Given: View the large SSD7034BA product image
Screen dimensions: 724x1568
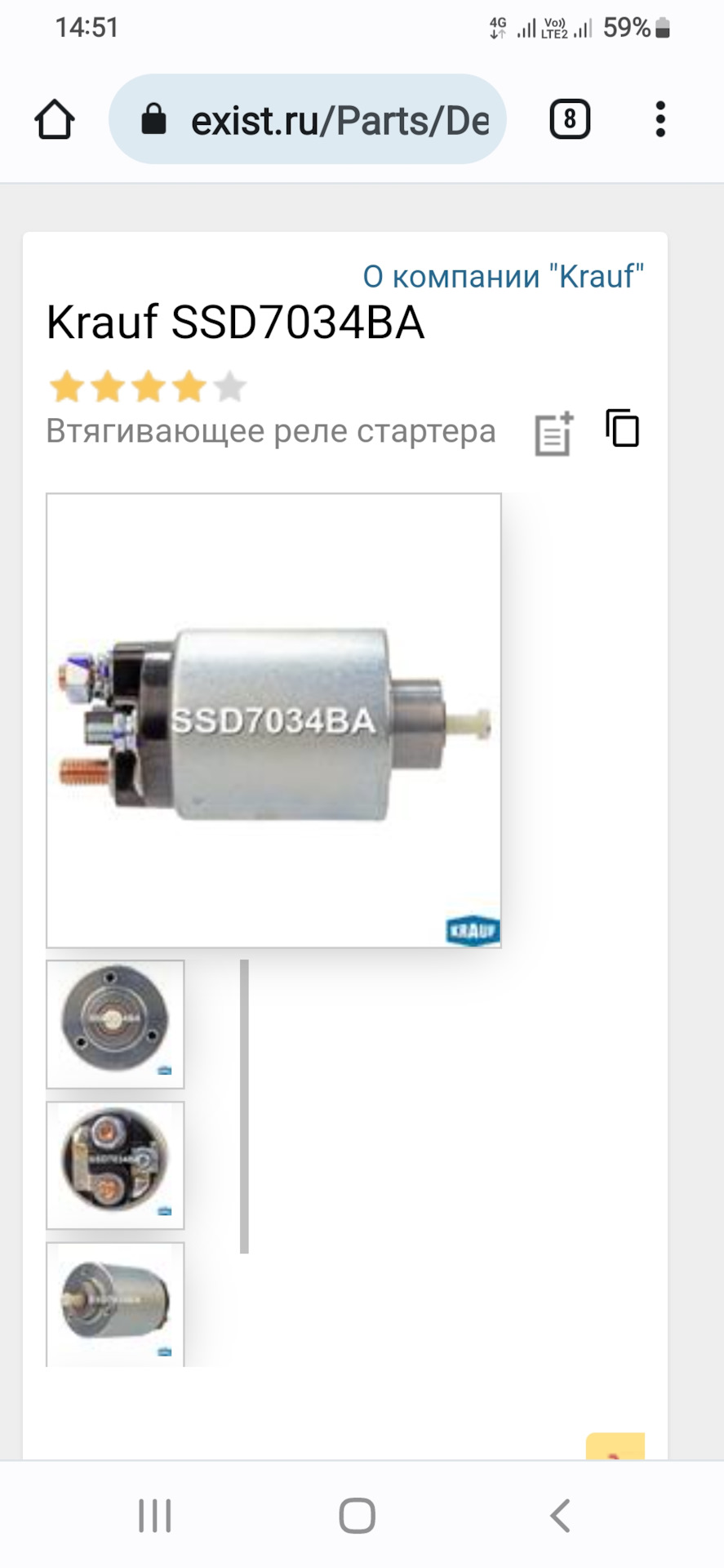Looking at the screenshot, I should click(x=273, y=719).
